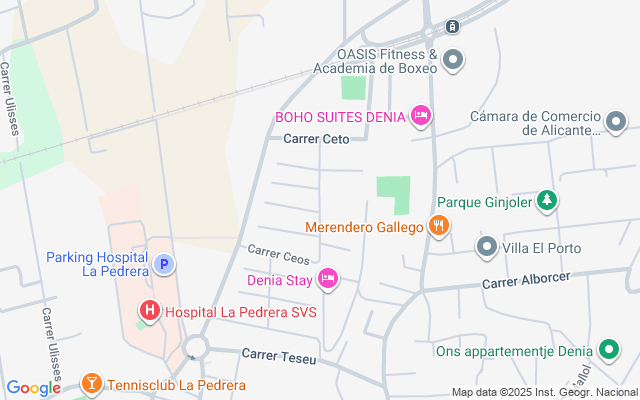Select the Parque Ginjoler park pin
Image resolution: width=640 pixels, height=400 pixels.
click(x=547, y=201)
